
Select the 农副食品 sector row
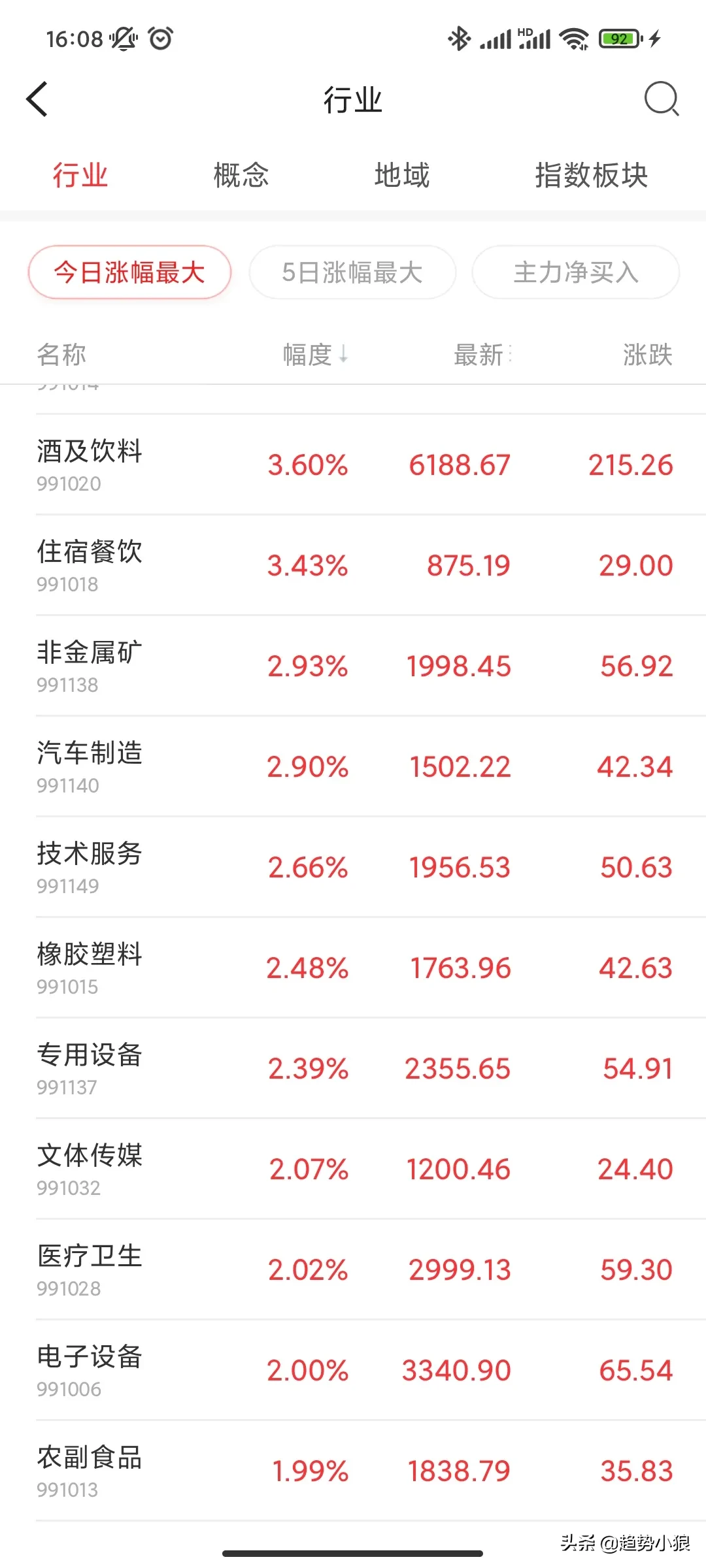coord(353,1471)
